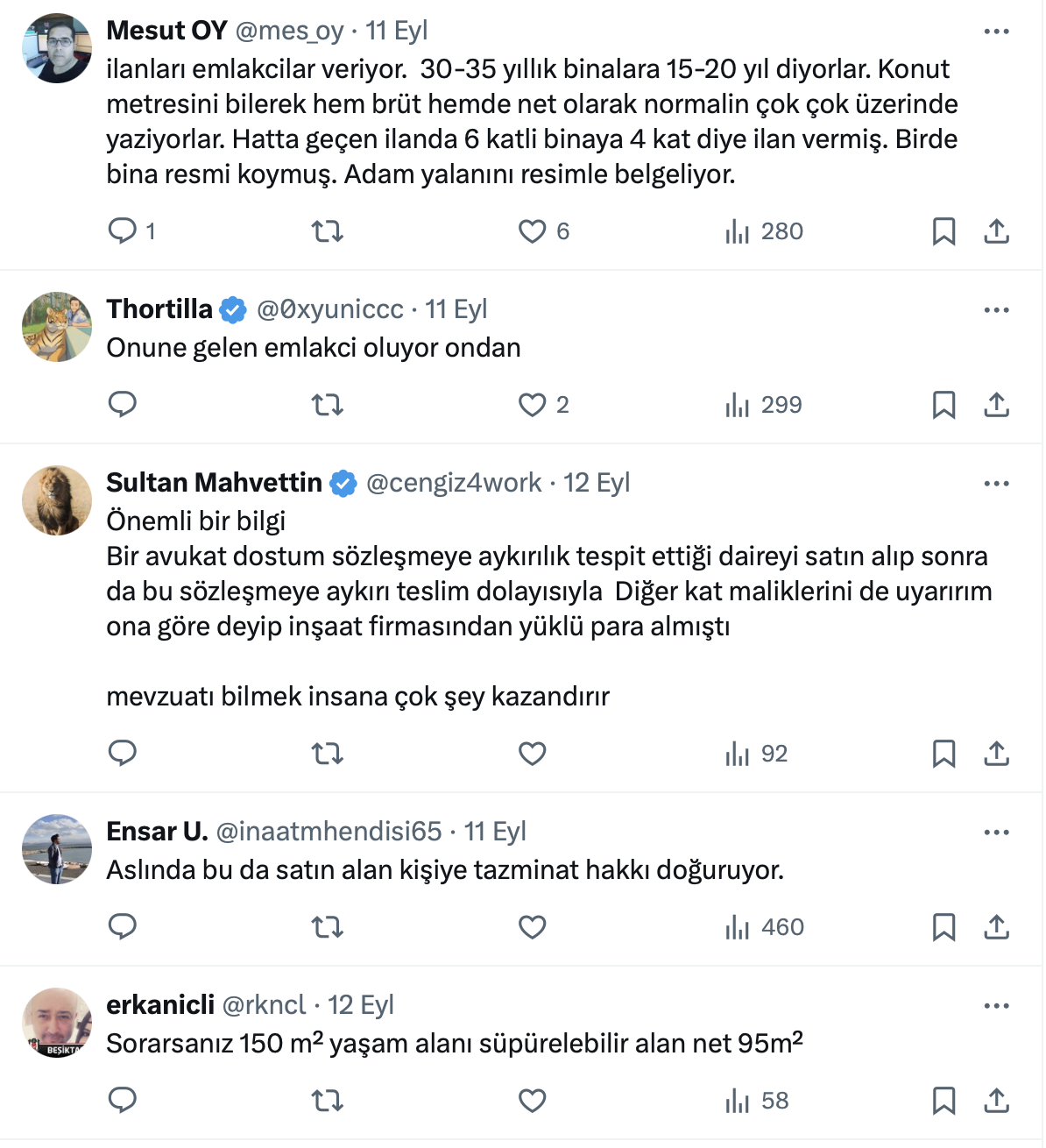This screenshot has height=1148, width=1046.
Task: Reply to Mesut OY's tweet
Action: point(122,231)
